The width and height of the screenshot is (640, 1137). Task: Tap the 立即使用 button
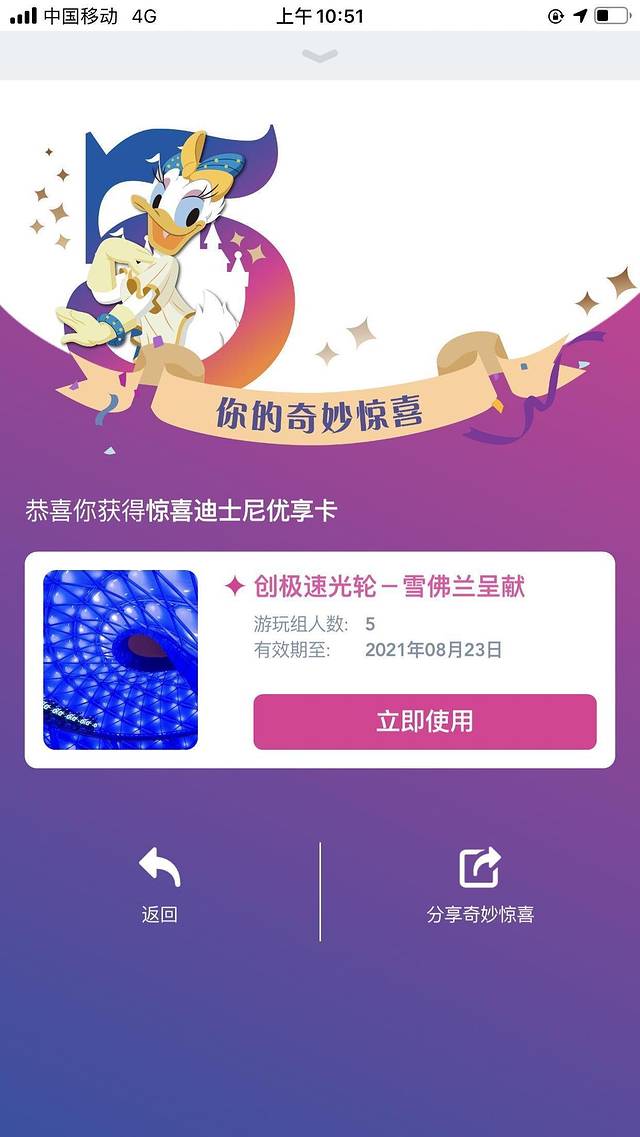coord(425,721)
